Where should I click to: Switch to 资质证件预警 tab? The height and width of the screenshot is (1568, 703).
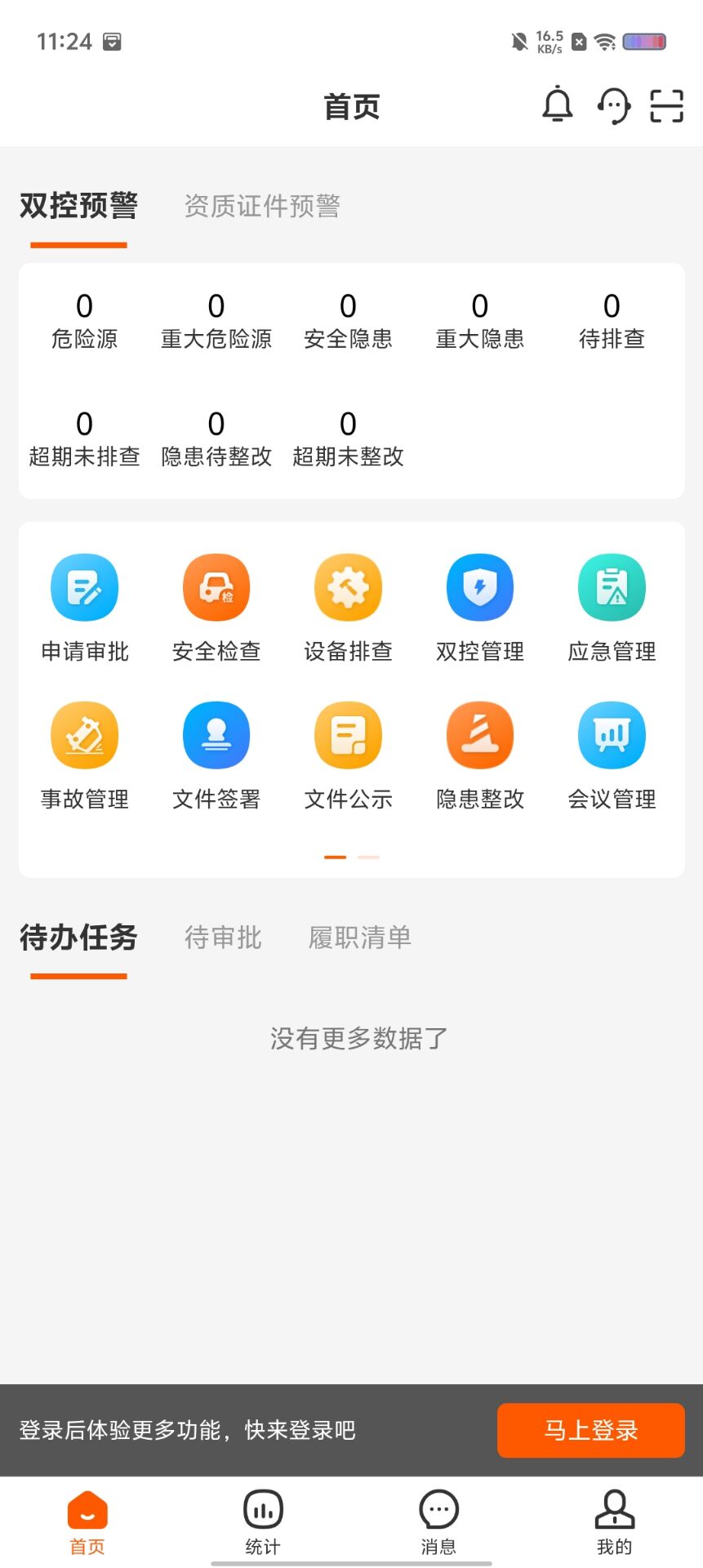(x=262, y=206)
